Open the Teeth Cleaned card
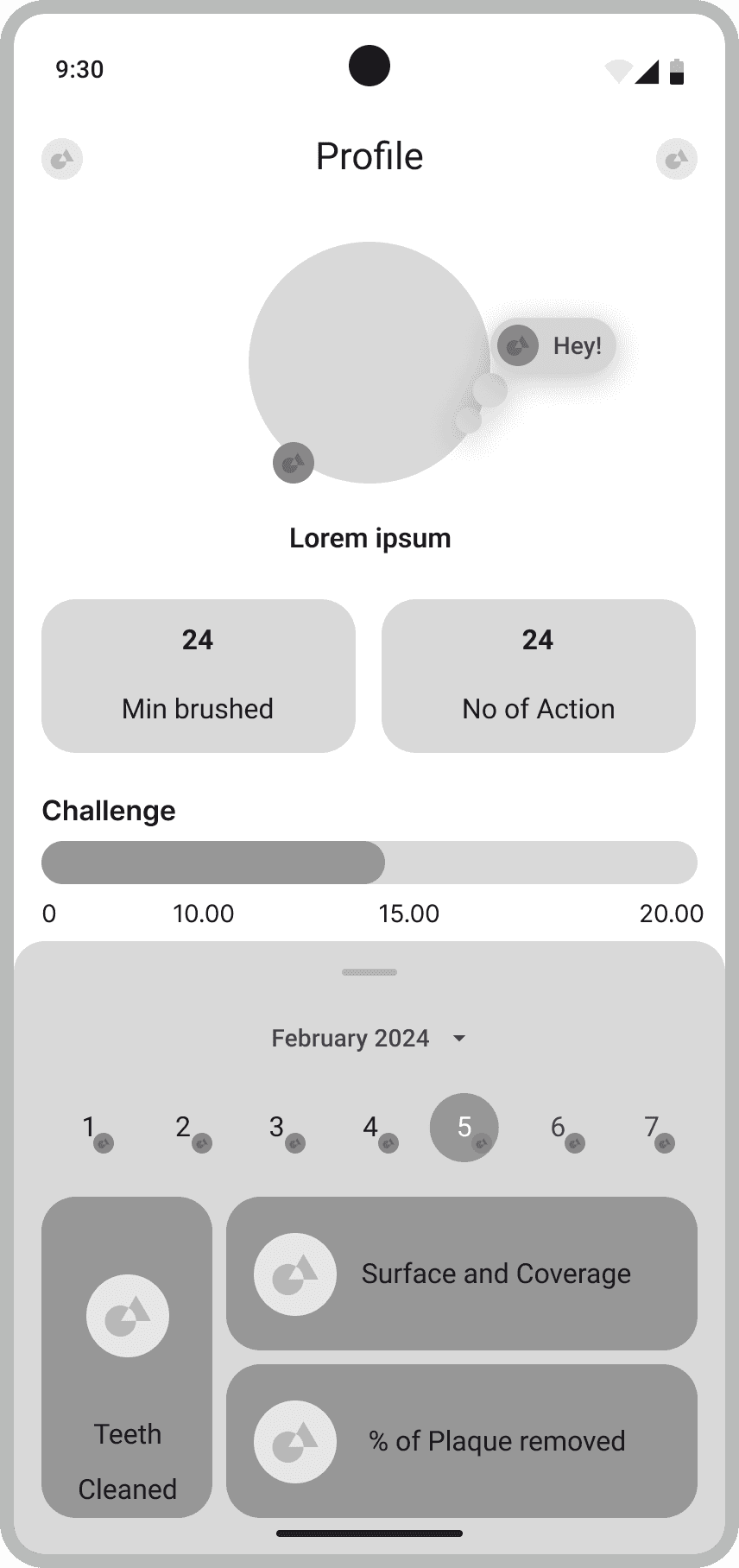This screenshot has width=739, height=1568. pyautogui.click(x=127, y=1356)
